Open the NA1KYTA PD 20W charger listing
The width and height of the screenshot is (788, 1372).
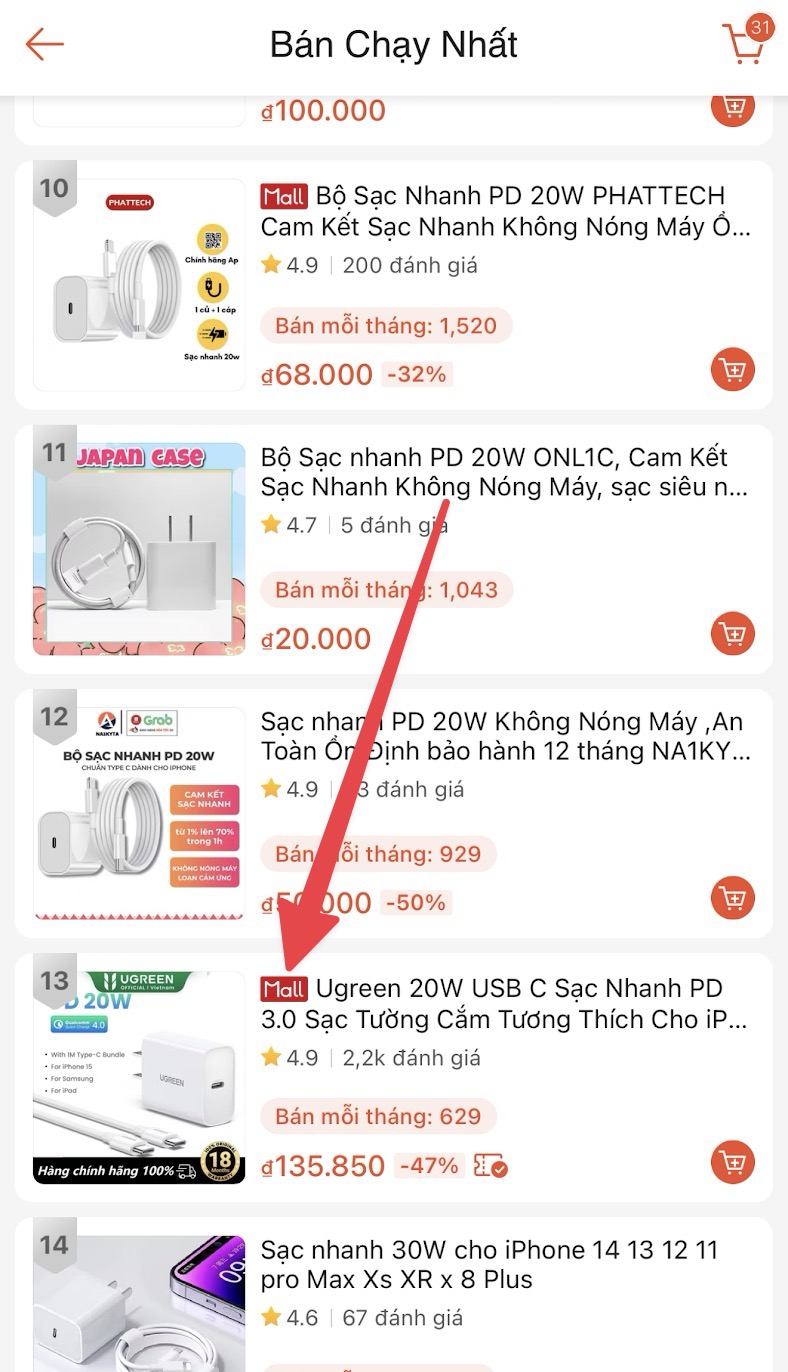[505, 736]
